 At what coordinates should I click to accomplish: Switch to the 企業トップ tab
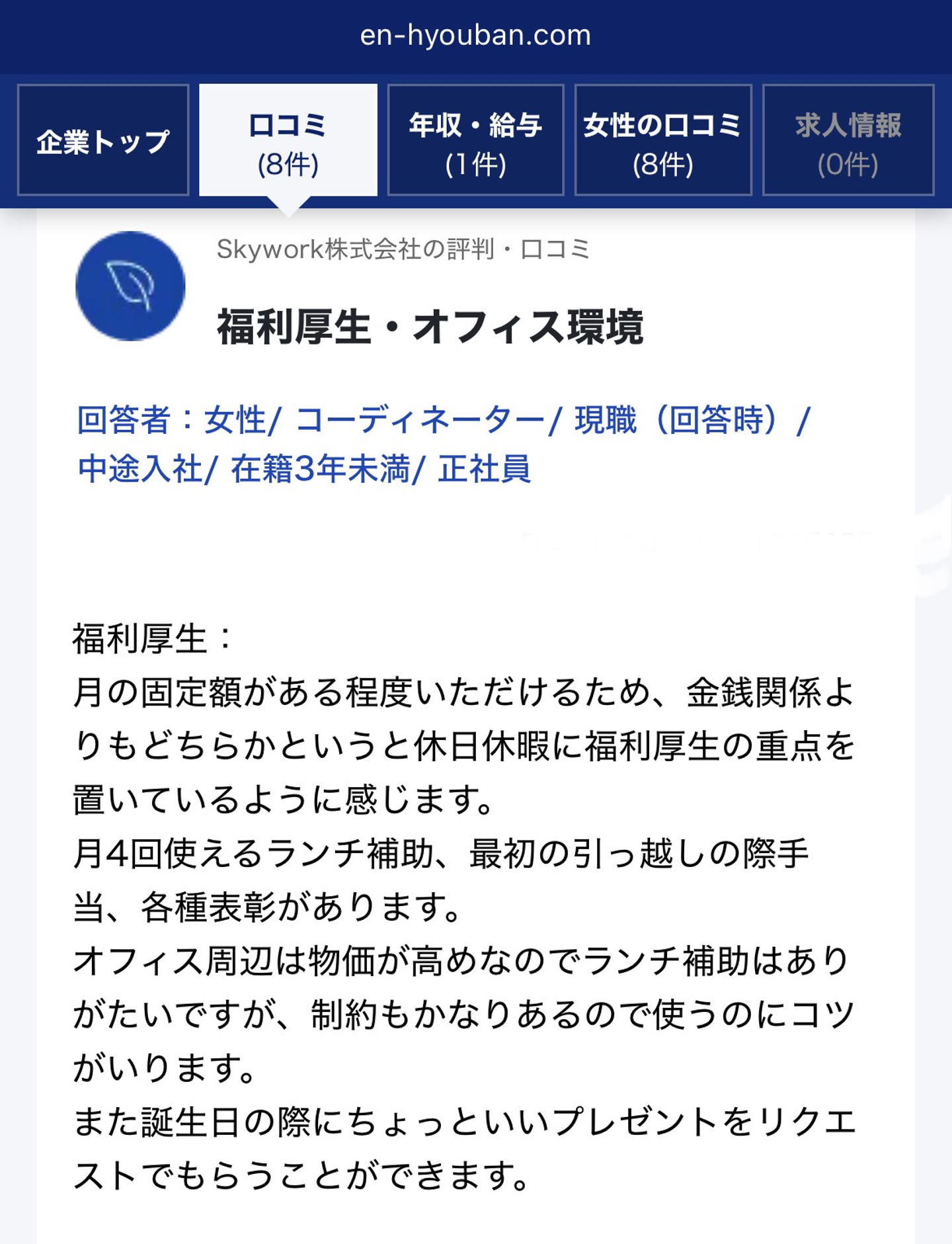tap(103, 140)
